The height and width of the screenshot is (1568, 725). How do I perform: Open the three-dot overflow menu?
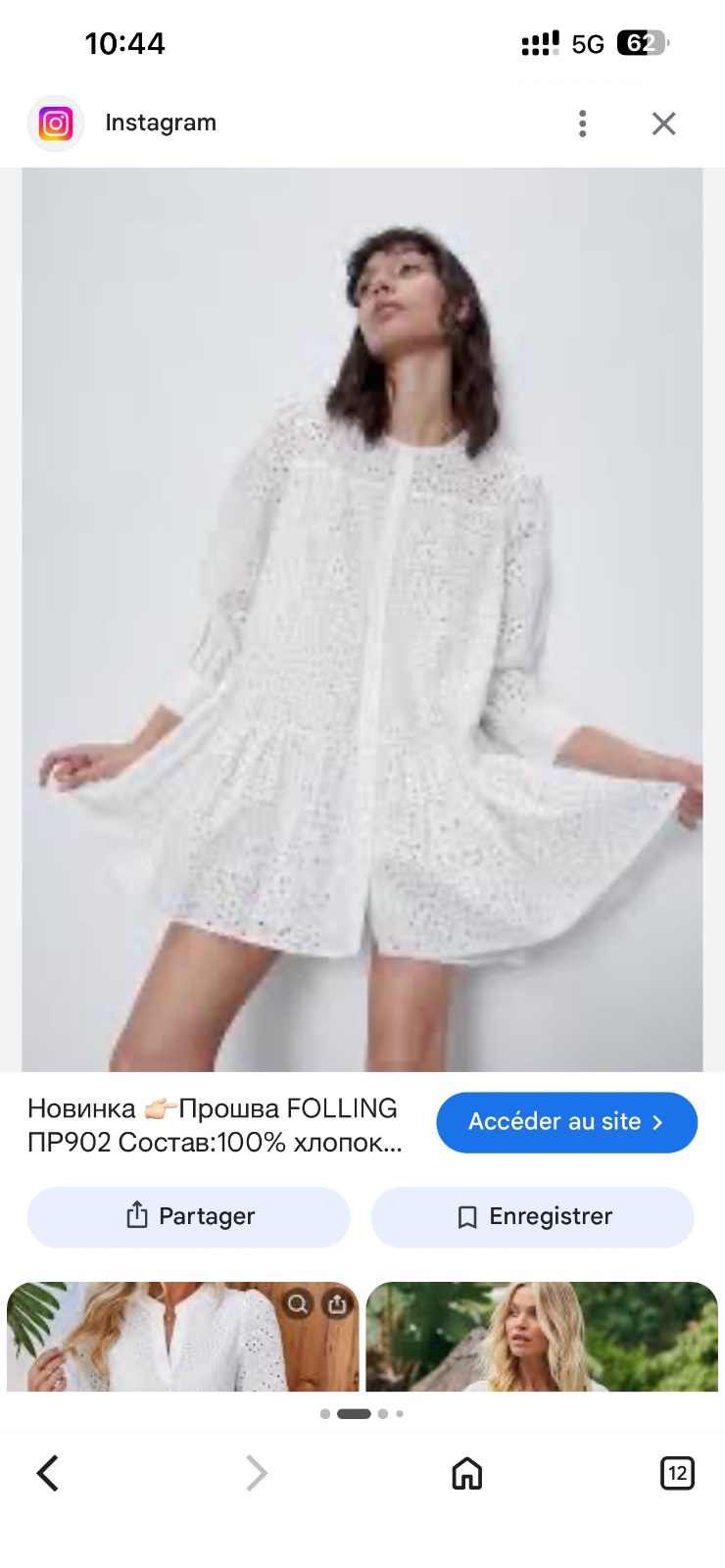point(582,123)
